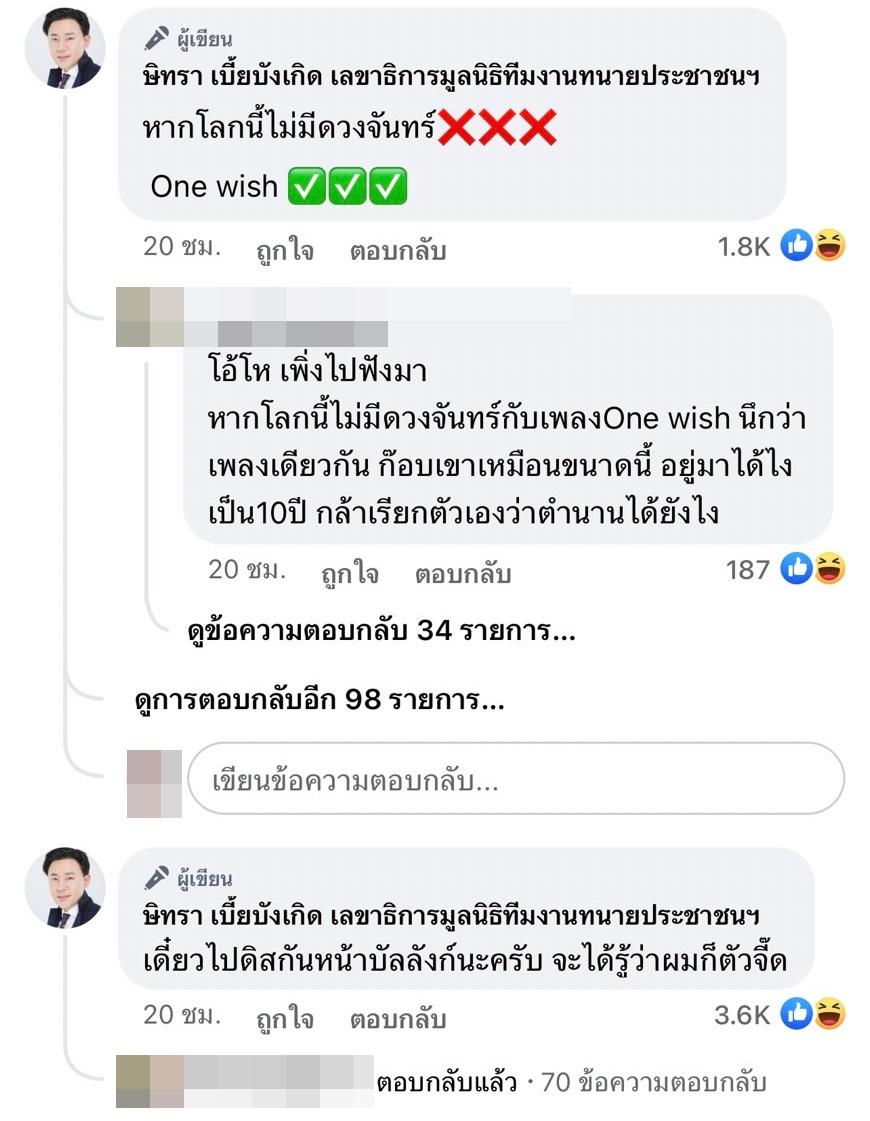Show 98 more replies

pyautogui.click(x=319, y=700)
